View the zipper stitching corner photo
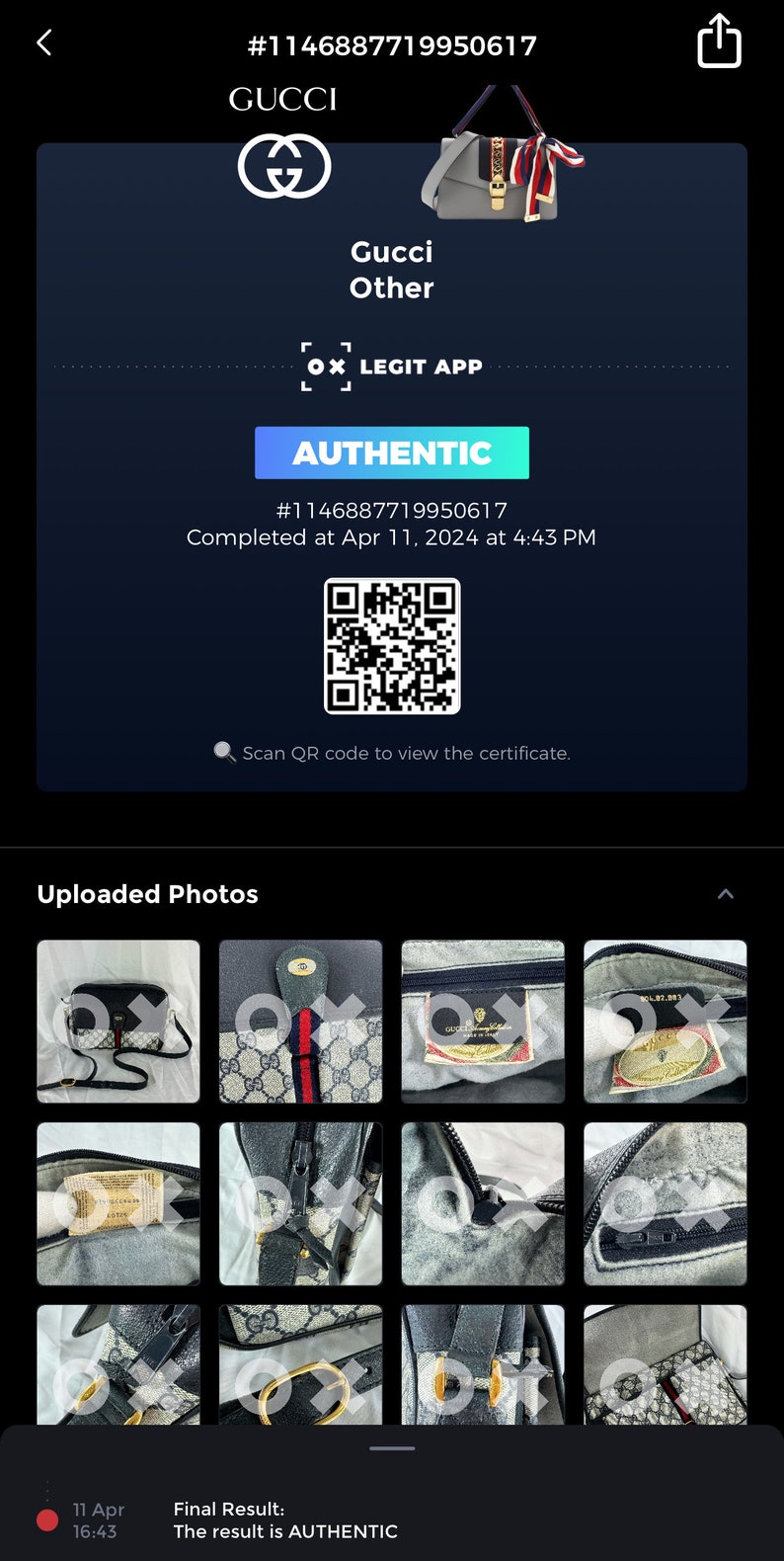This screenshot has height=1561, width=784. [x=666, y=1204]
